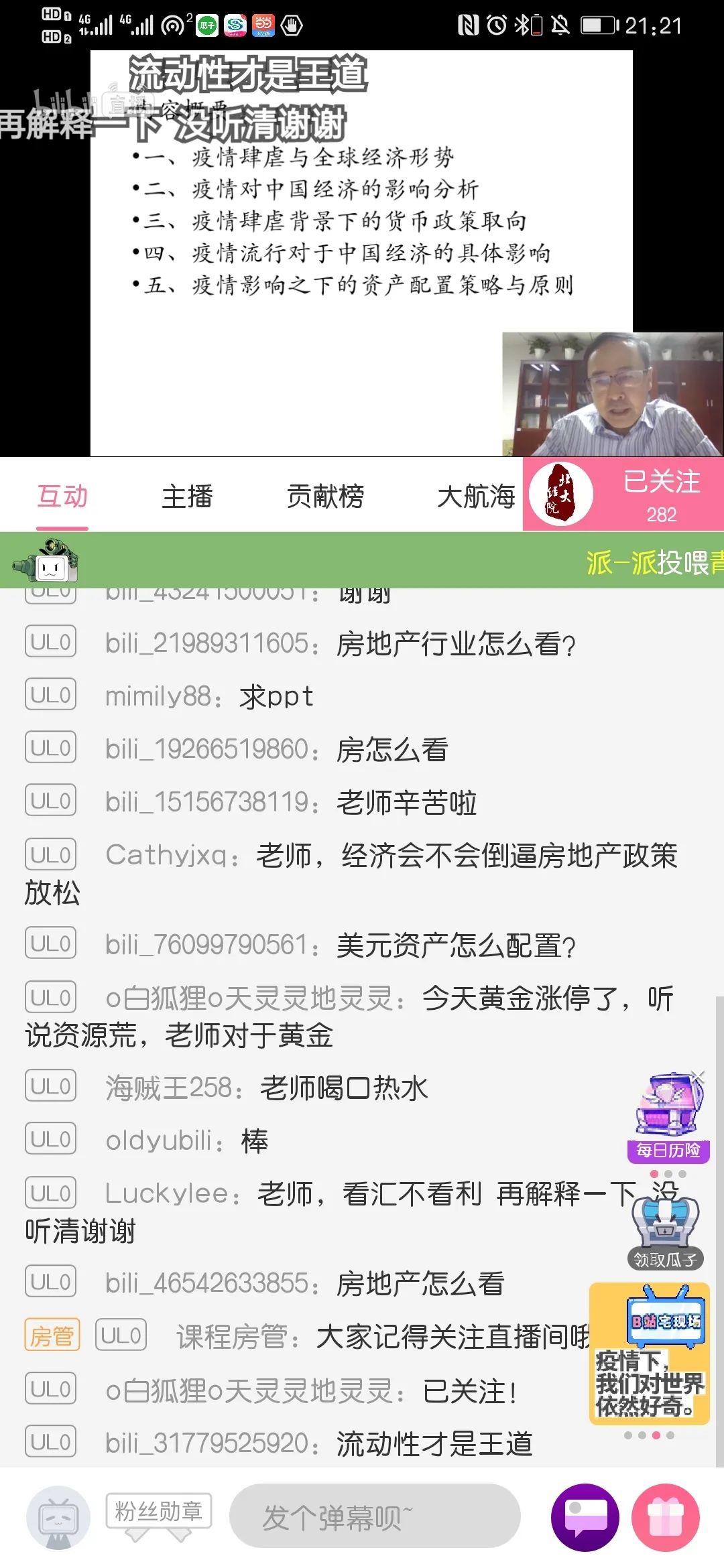Open the B站宅现场 banner

[649, 1354]
